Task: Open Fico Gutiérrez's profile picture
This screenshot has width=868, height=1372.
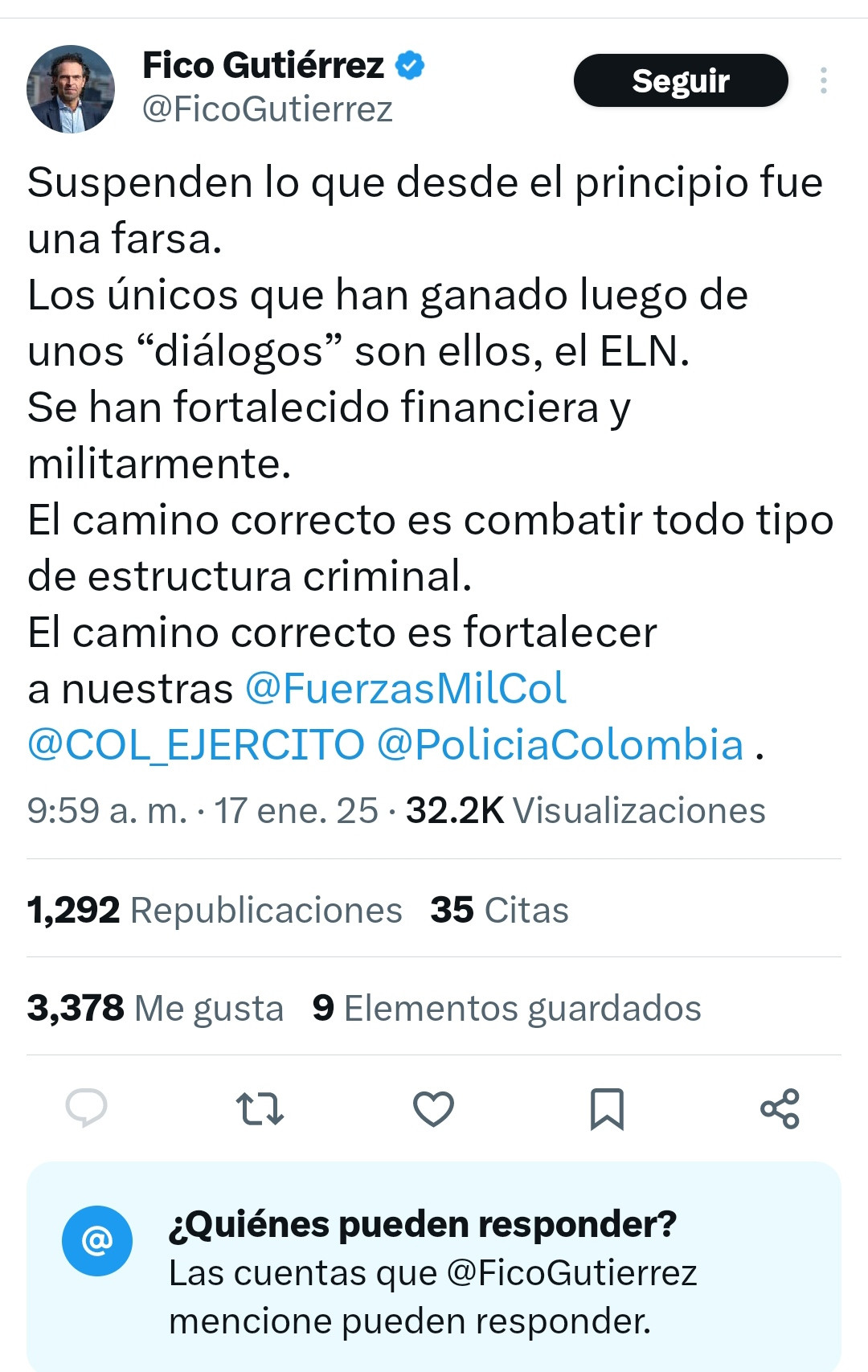Action: [71, 89]
